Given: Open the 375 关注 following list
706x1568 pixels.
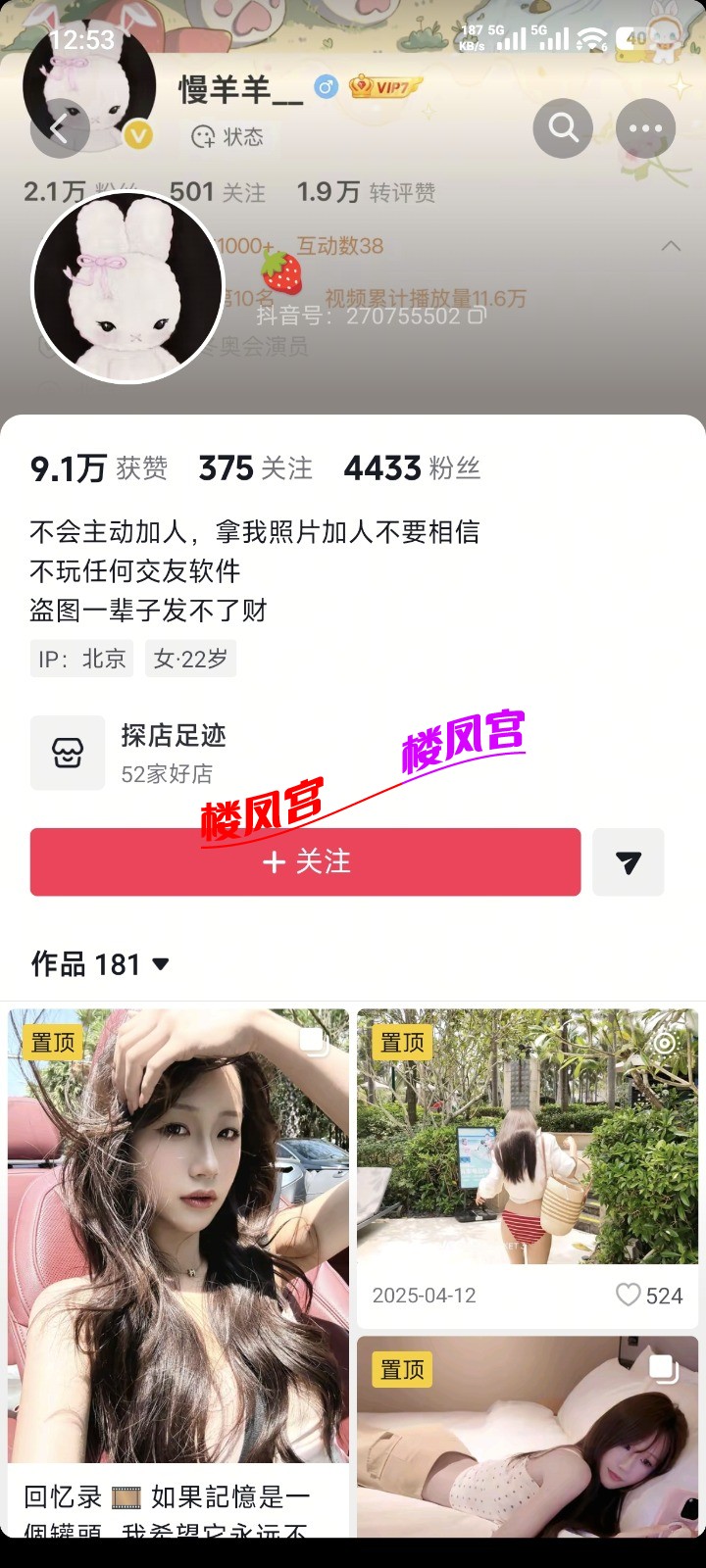Looking at the screenshot, I should 256,468.
